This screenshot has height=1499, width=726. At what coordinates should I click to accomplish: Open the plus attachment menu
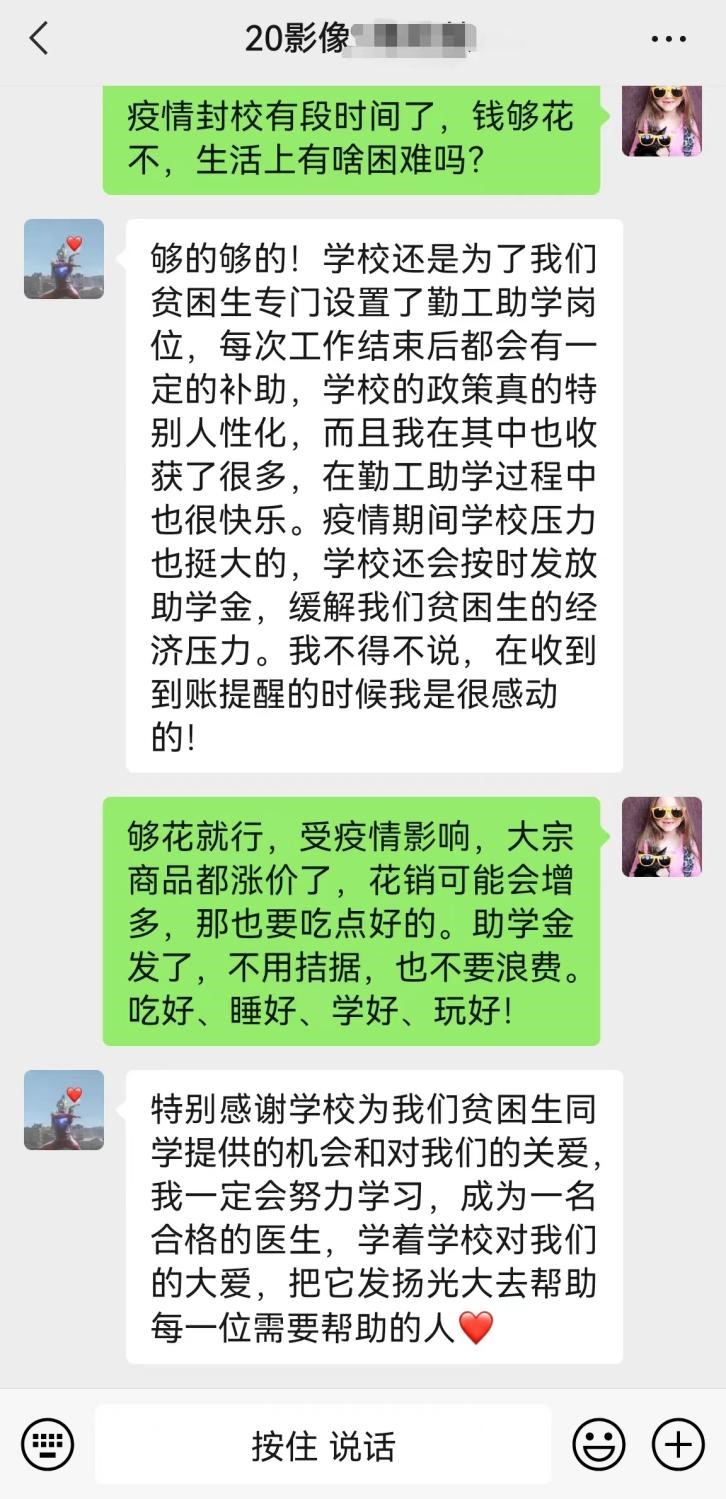point(678,1445)
